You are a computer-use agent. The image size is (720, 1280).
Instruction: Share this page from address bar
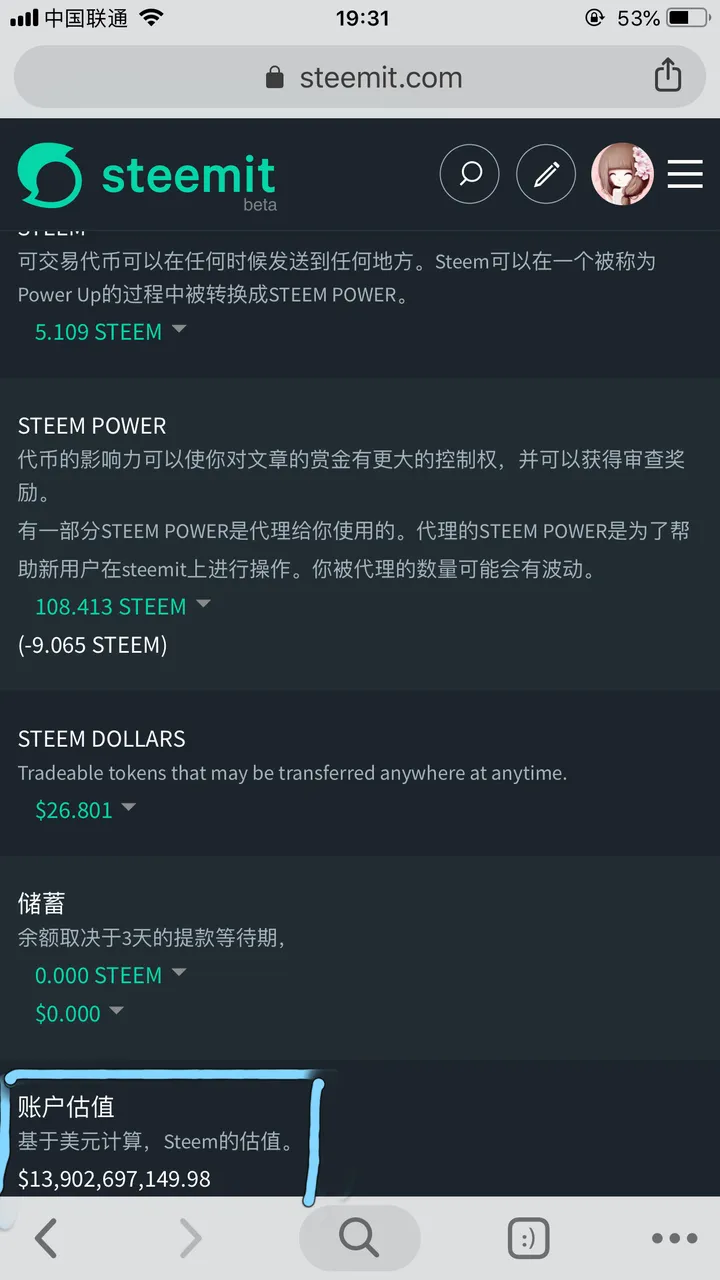(x=668, y=75)
